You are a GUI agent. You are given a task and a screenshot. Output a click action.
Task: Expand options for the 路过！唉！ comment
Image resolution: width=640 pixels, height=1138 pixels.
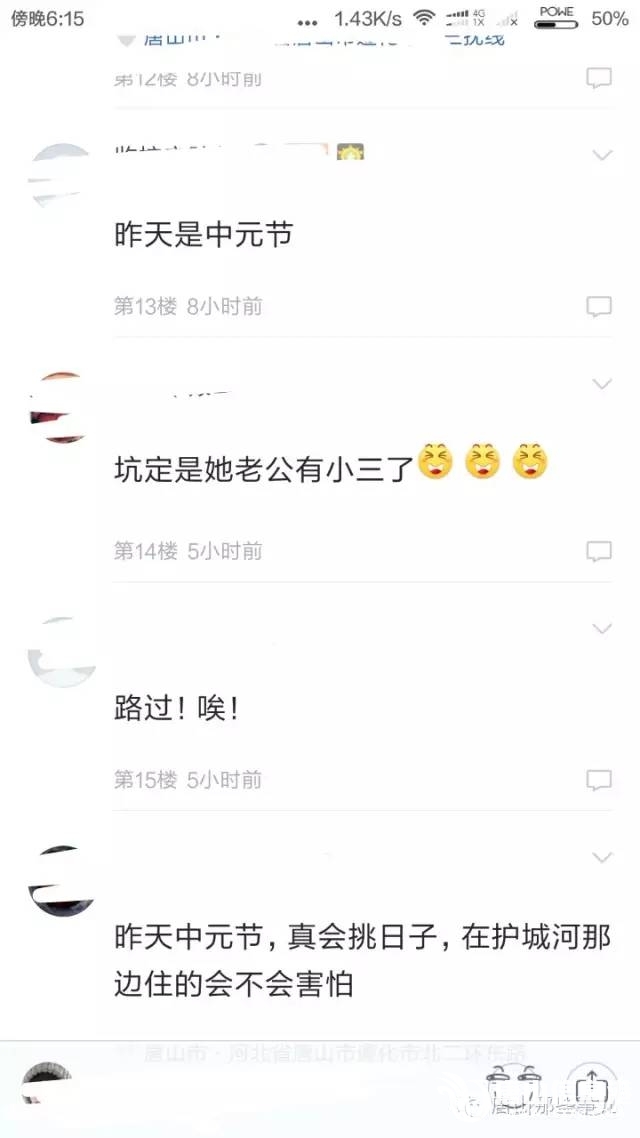[x=602, y=628]
